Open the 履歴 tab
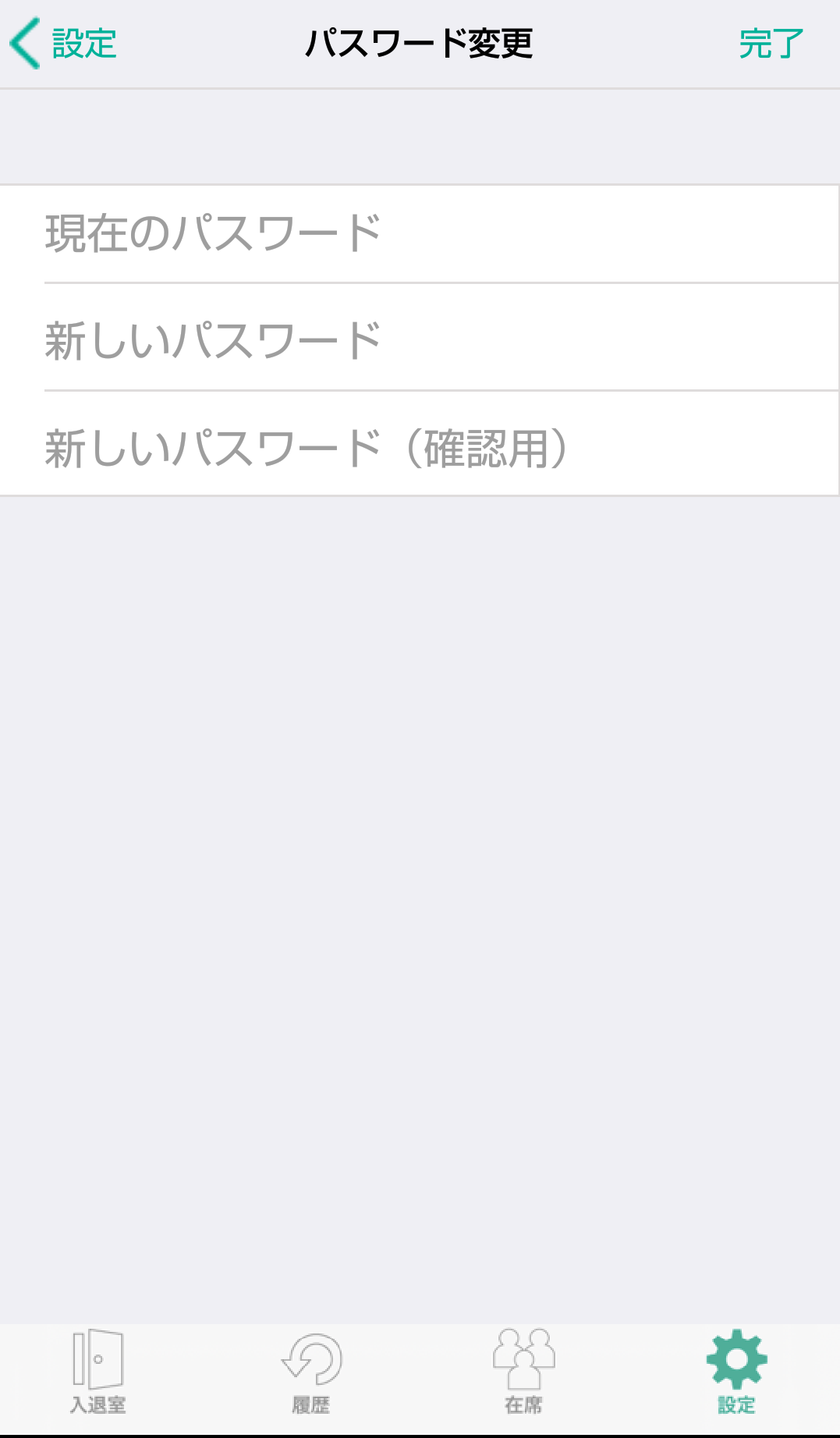The width and height of the screenshot is (840, 1438). coord(311,1372)
